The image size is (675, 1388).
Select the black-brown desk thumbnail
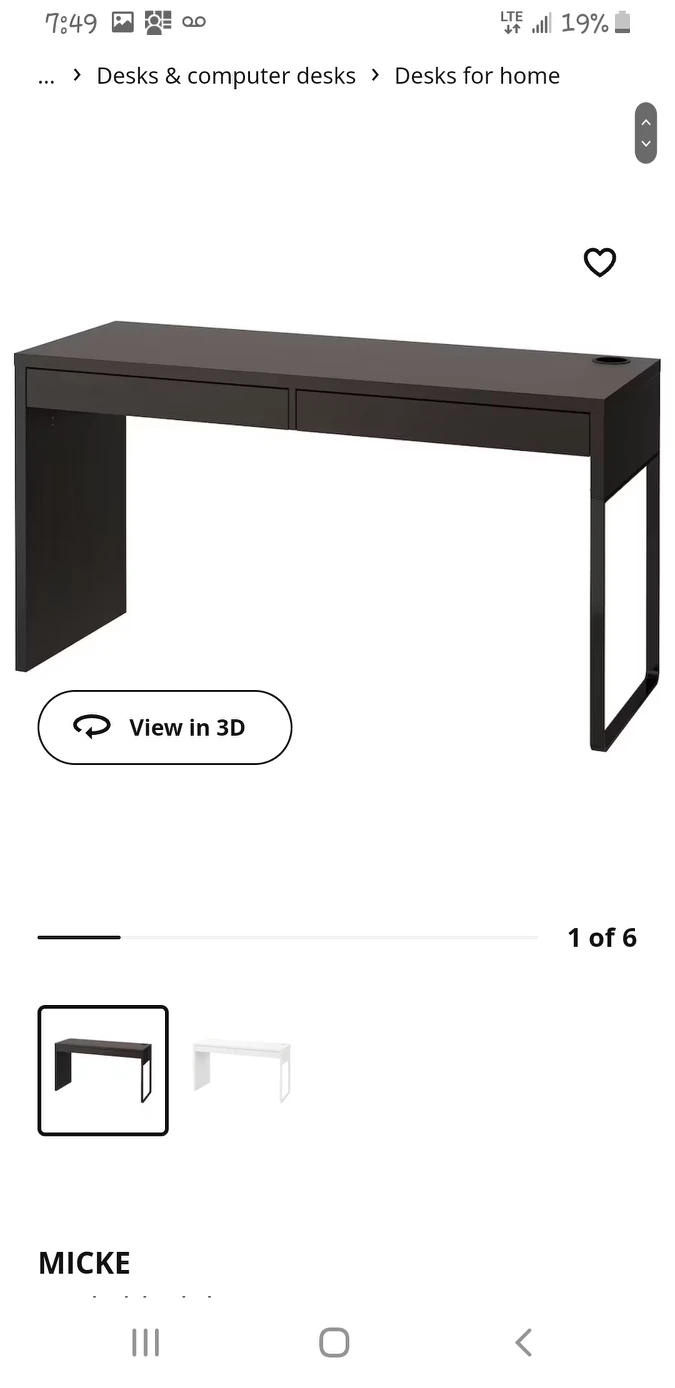tap(103, 1071)
